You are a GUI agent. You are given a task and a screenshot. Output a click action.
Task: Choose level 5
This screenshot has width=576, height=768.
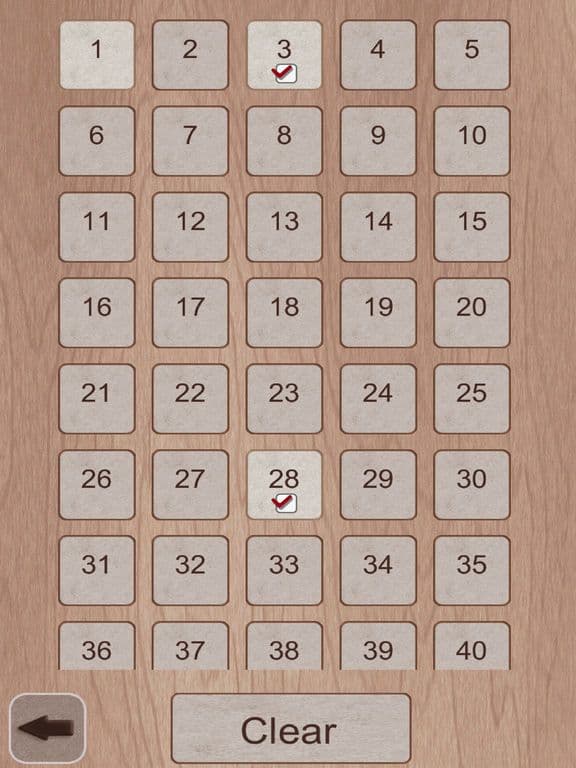[x=472, y=55]
